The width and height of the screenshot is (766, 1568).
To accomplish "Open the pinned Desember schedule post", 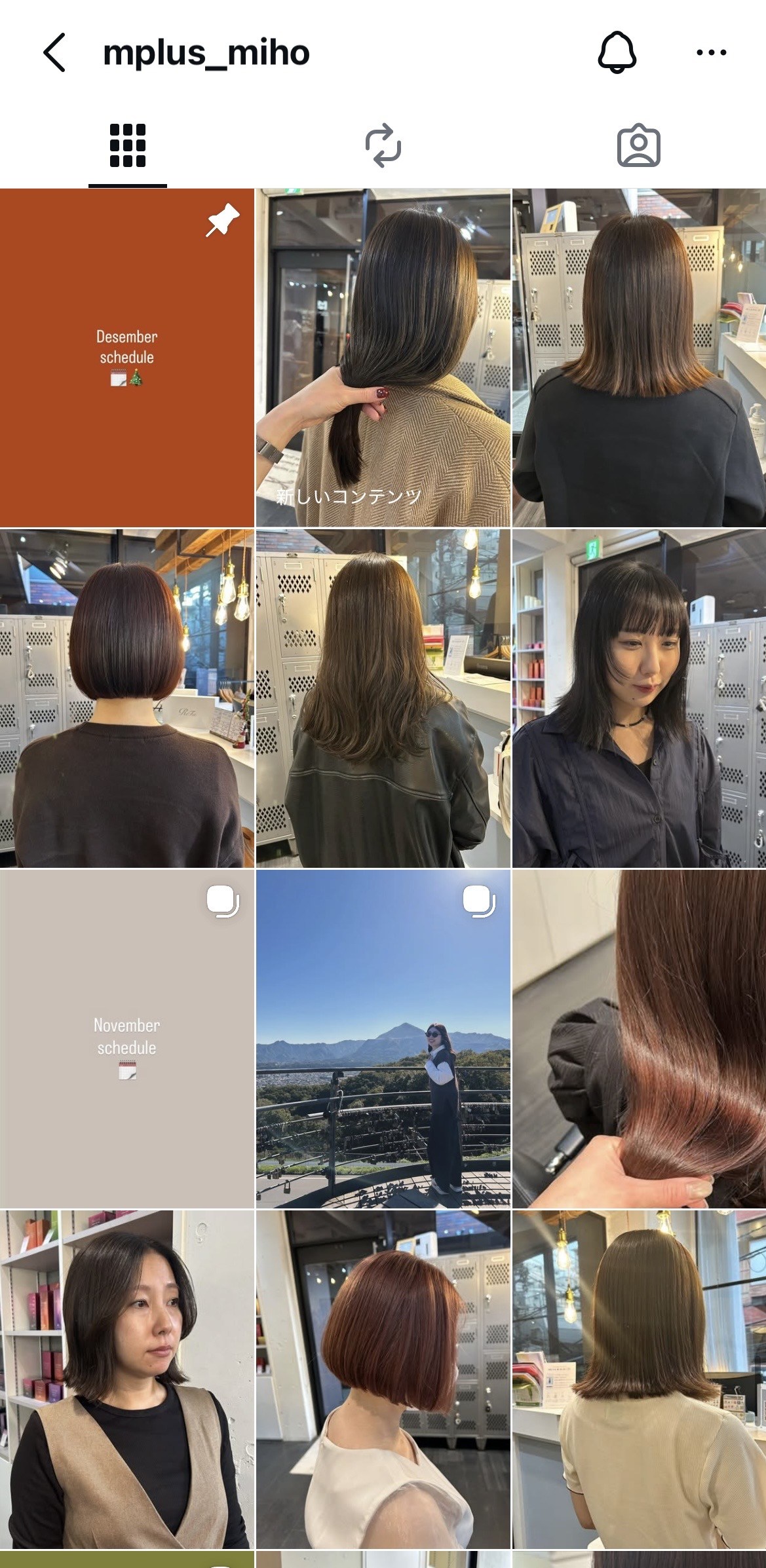I will tap(126, 358).
